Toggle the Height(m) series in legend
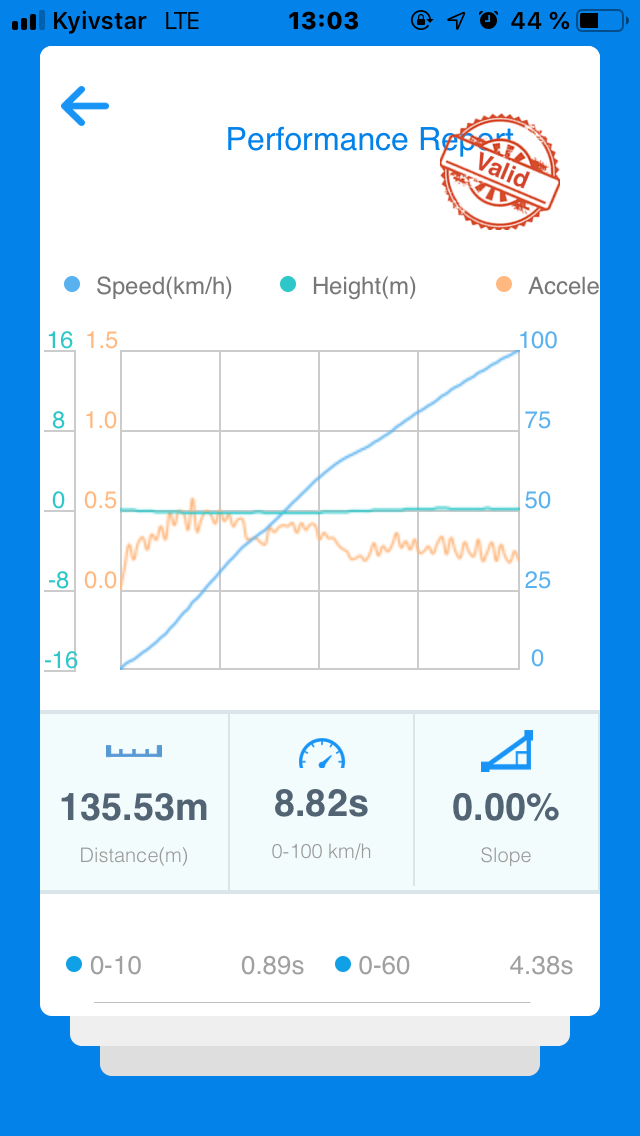 coord(348,286)
